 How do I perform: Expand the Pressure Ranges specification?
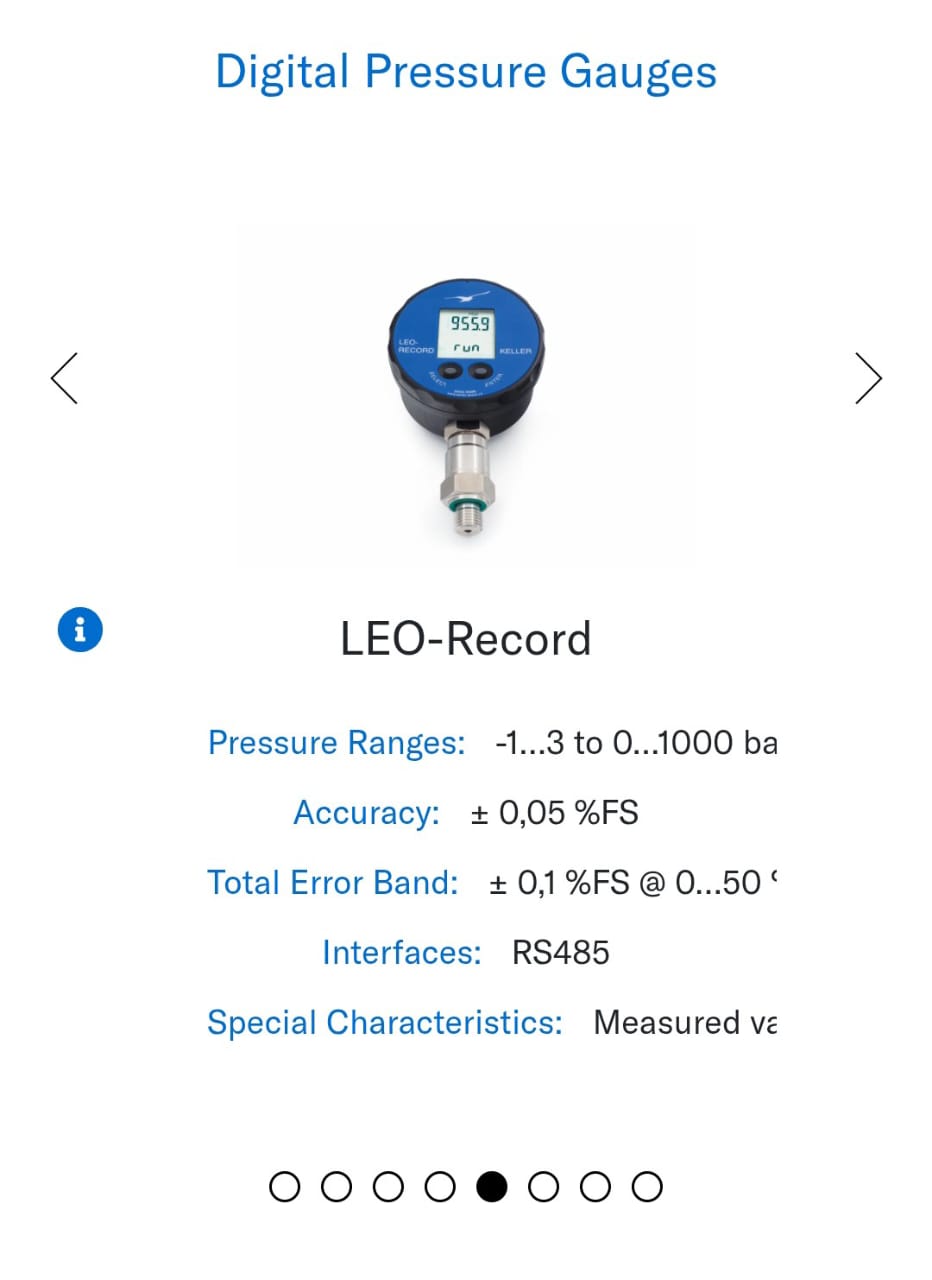336,743
